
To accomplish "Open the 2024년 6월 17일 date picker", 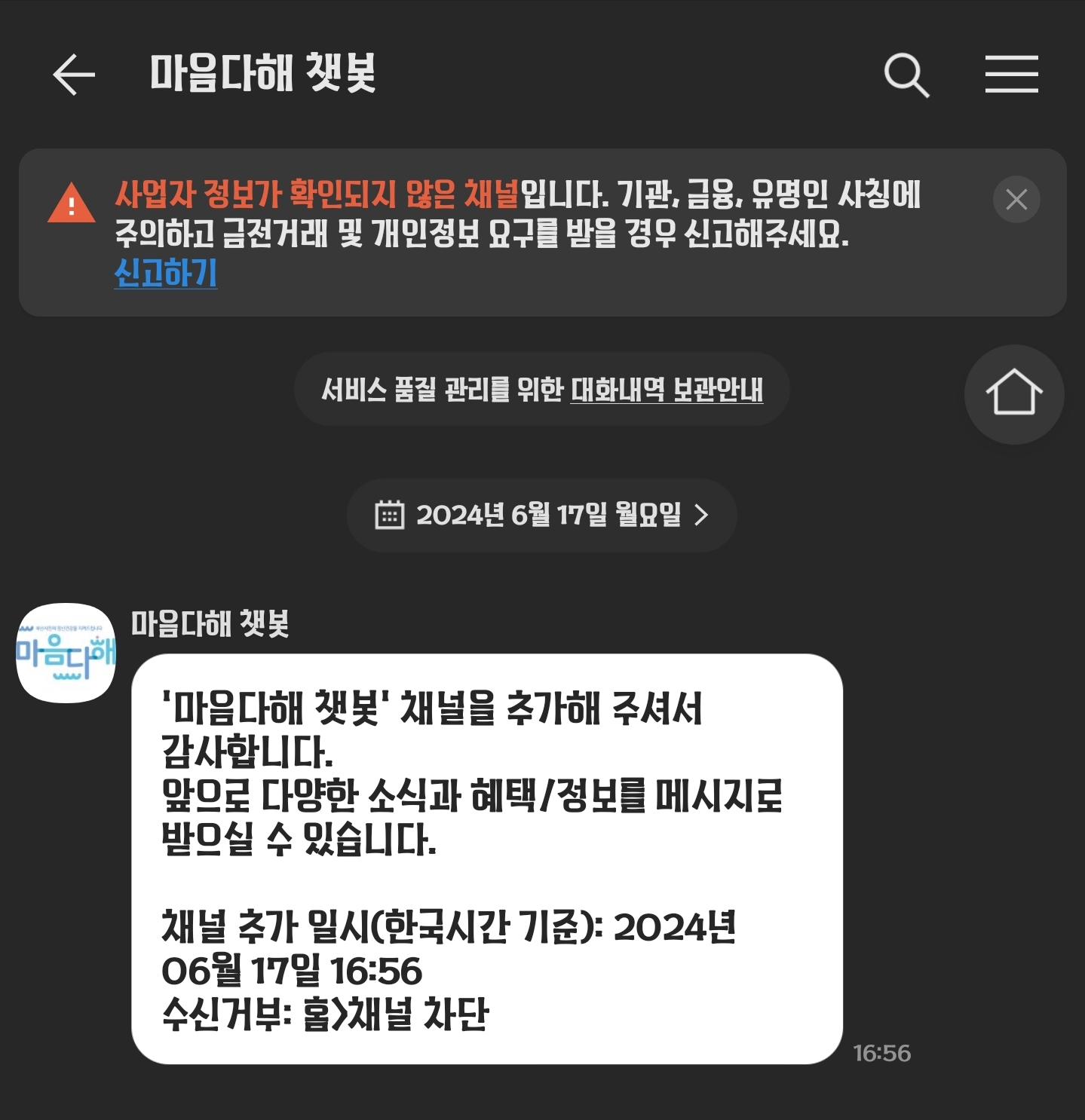I will [541, 516].
